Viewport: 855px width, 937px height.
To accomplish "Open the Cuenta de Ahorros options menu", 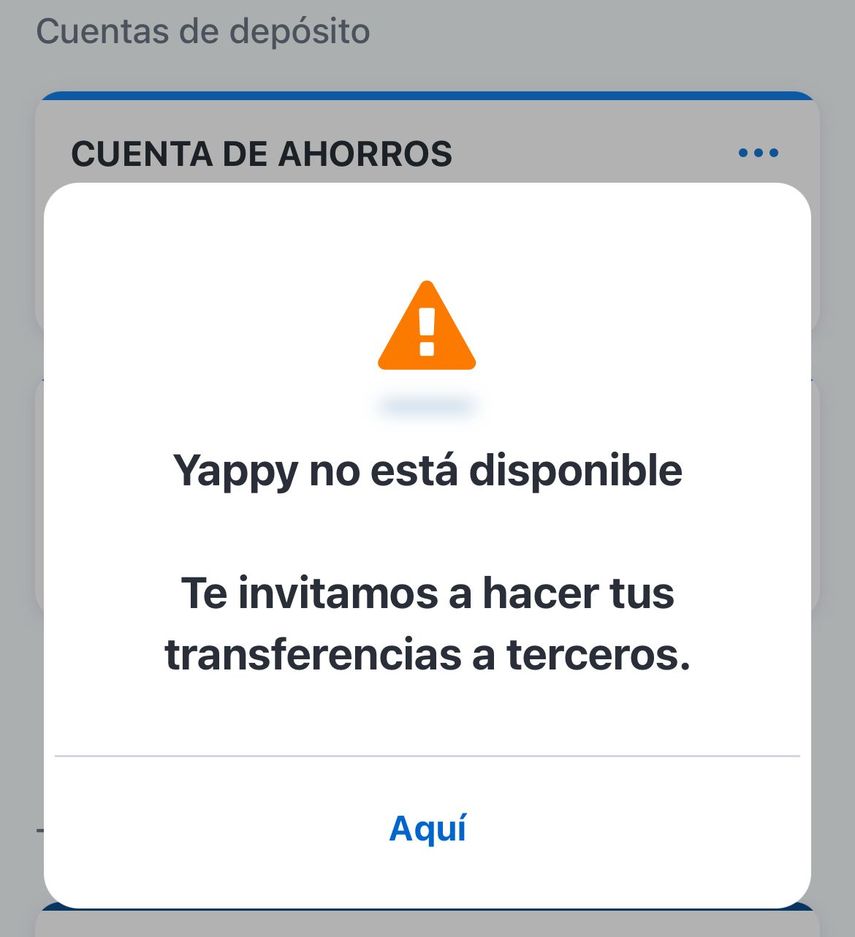I will 758,153.
